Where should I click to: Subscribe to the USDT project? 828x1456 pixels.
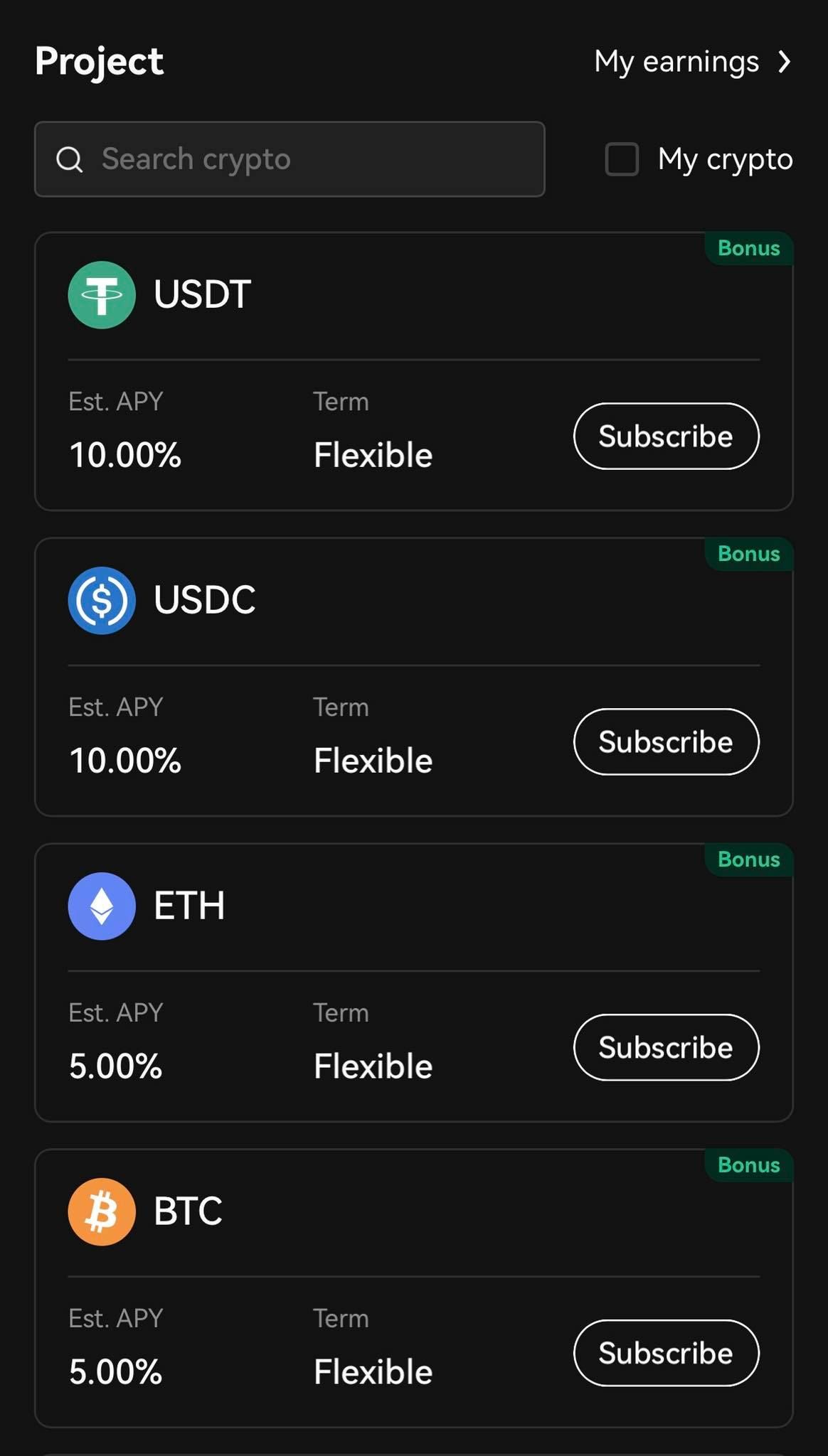point(666,437)
